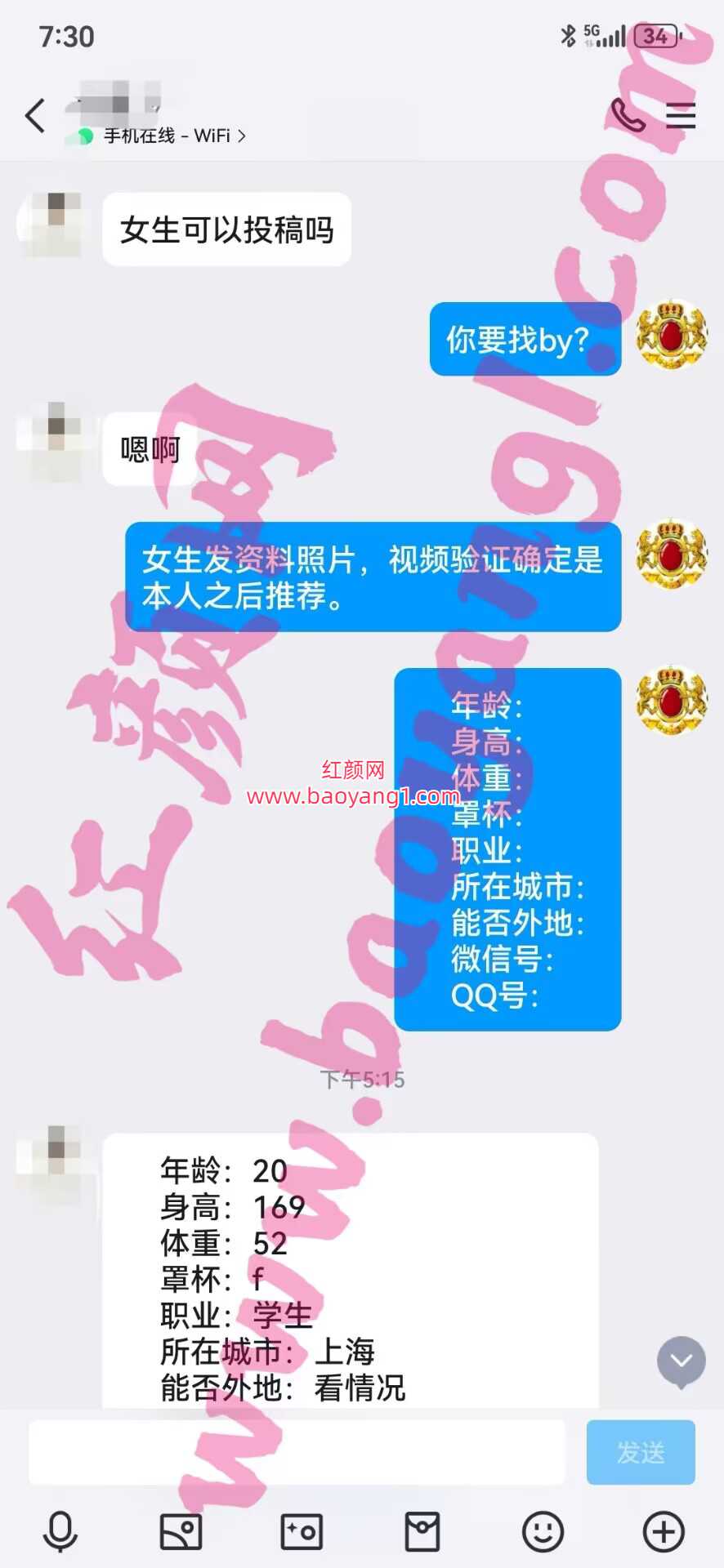The width and height of the screenshot is (724, 1568).
Task: Open voice message microphone
Action: [x=60, y=1531]
